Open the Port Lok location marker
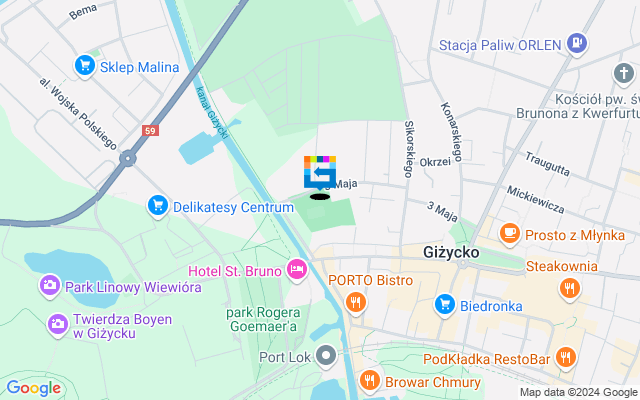640x400 pixels. point(326,355)
